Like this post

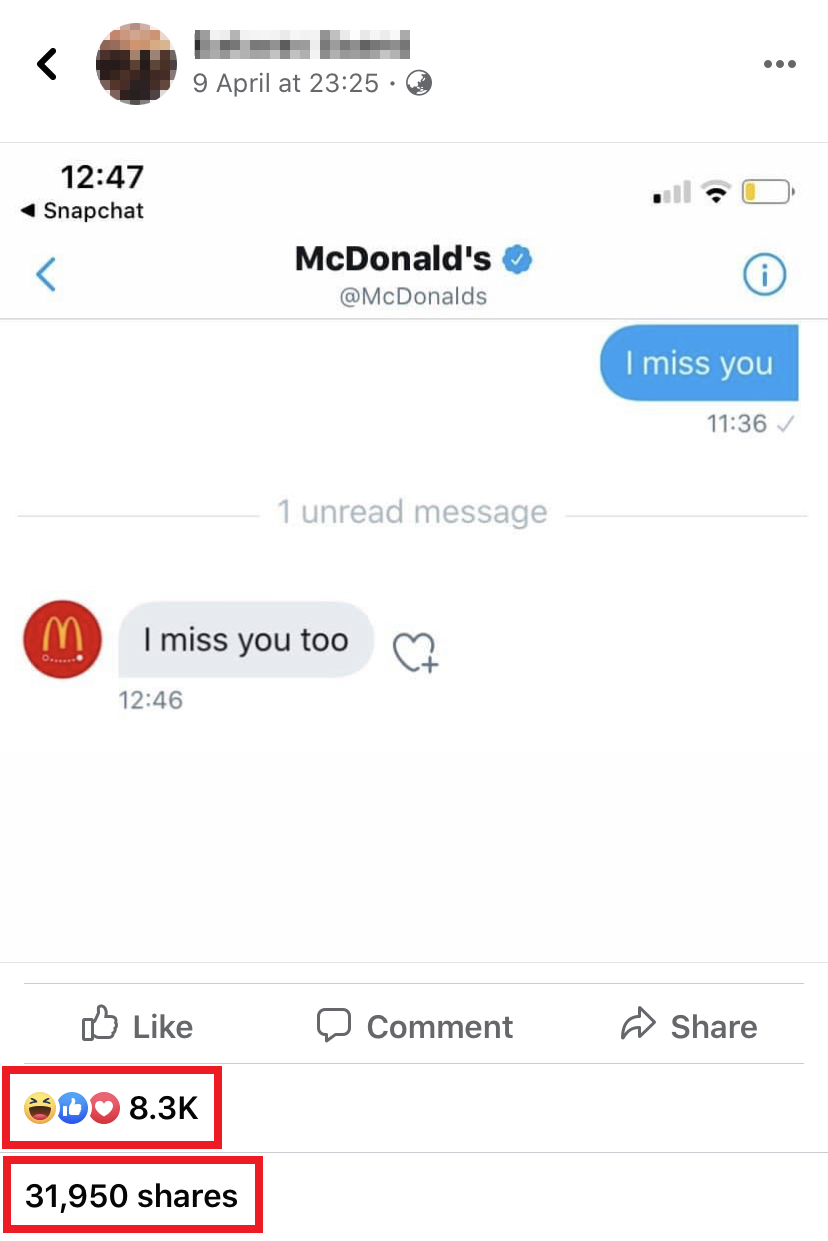(137, 1026)
